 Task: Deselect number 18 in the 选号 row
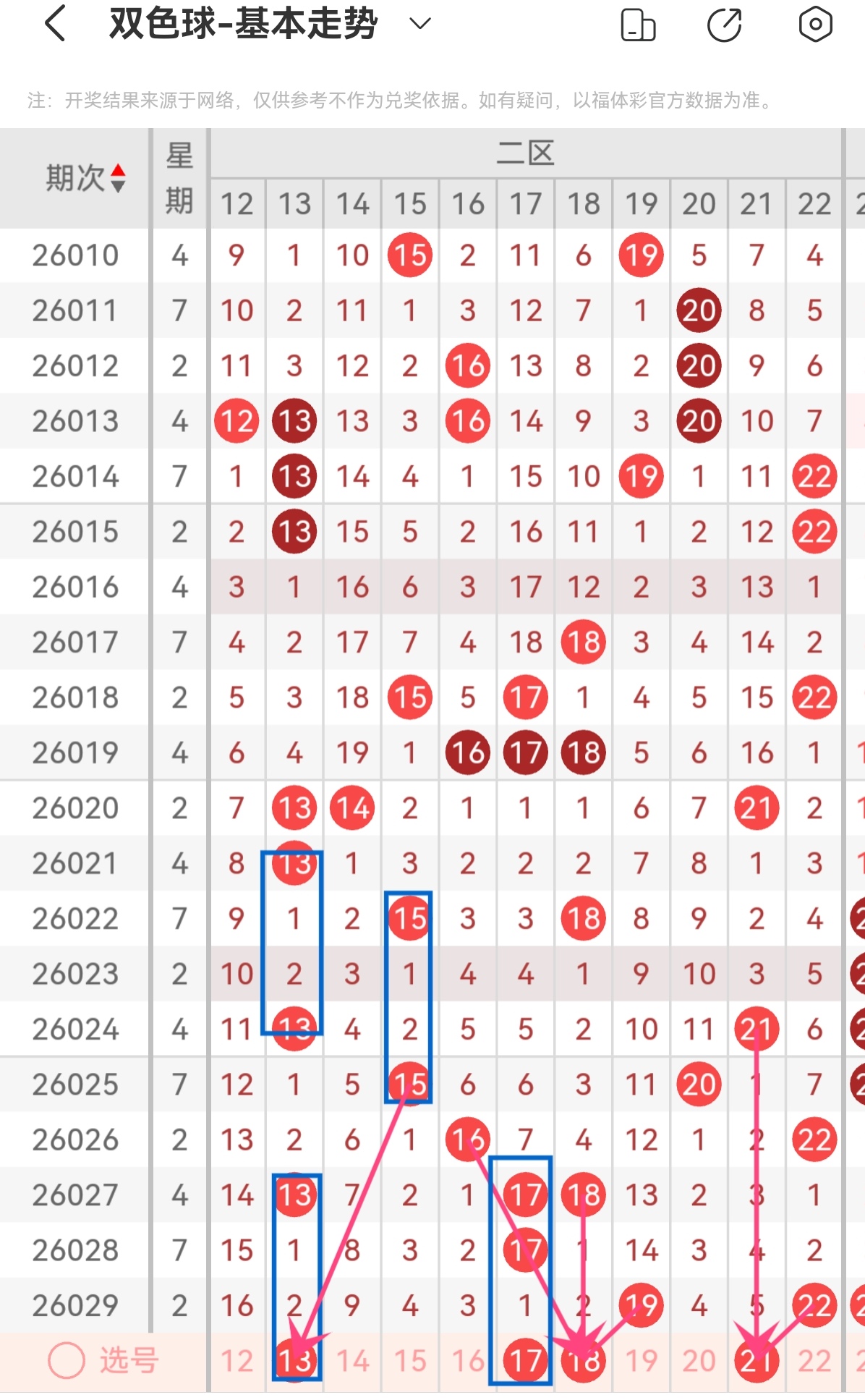click(x=584, y=1361)
